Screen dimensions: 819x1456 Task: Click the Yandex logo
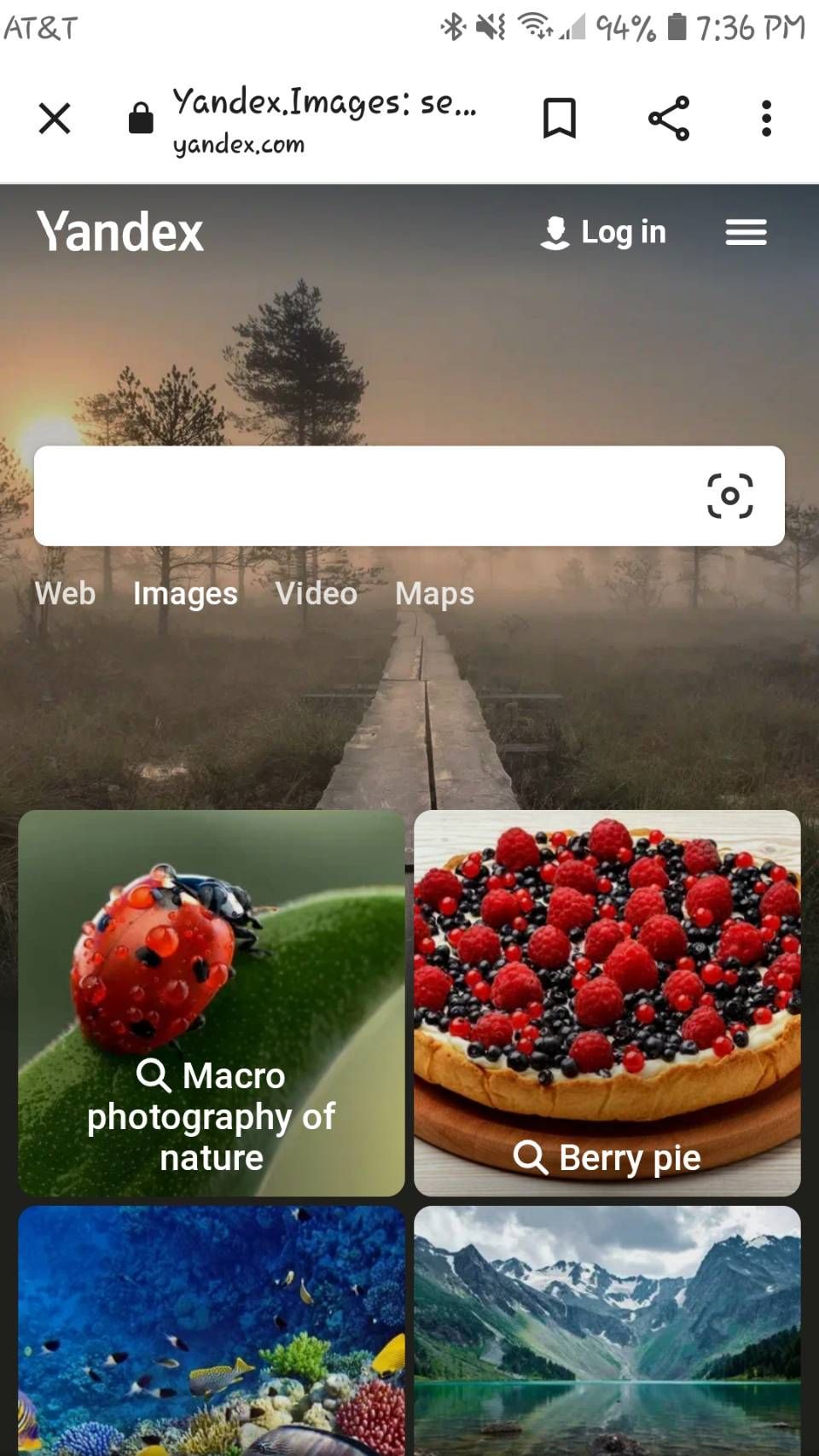[x=119, y=231]
